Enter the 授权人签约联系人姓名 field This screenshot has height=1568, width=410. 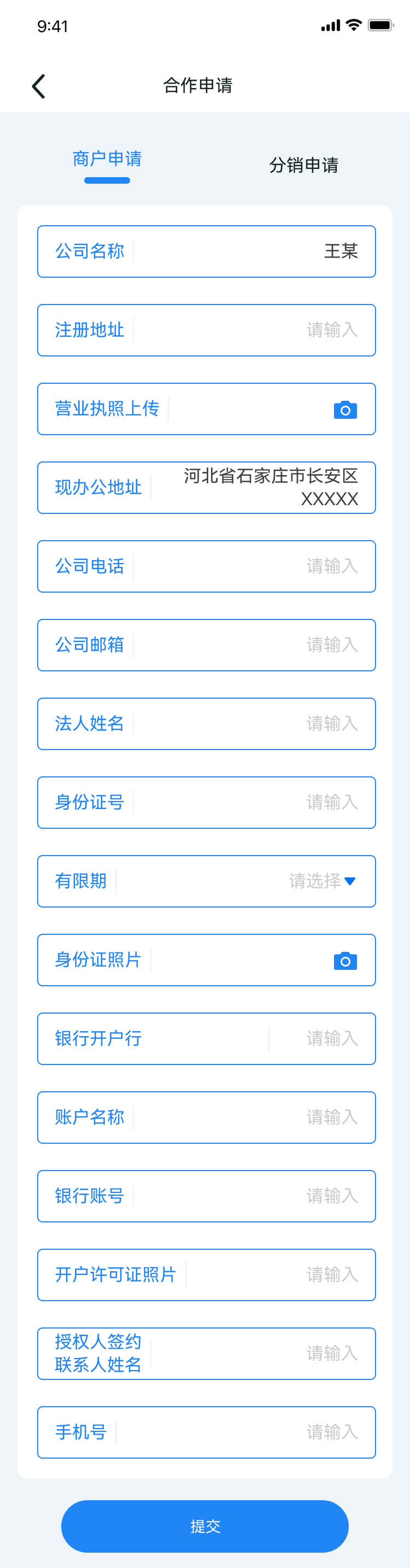268,1353
